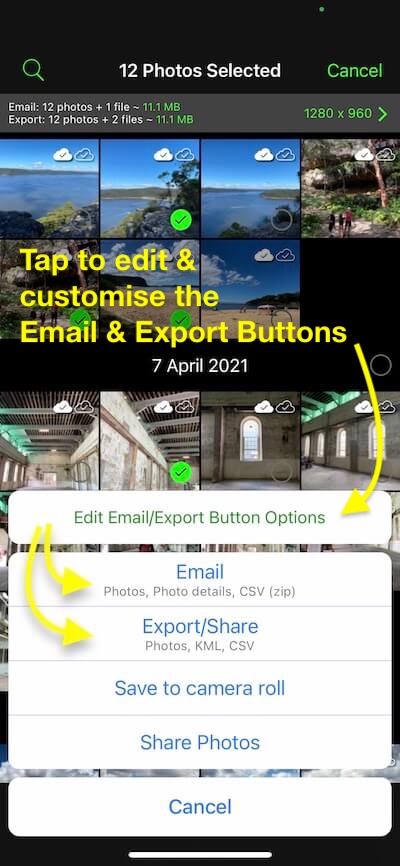Viewport: 400px width, 866px height.
Task: Dismiss the action sheet with its Cancel button
Action: [199, 807]
